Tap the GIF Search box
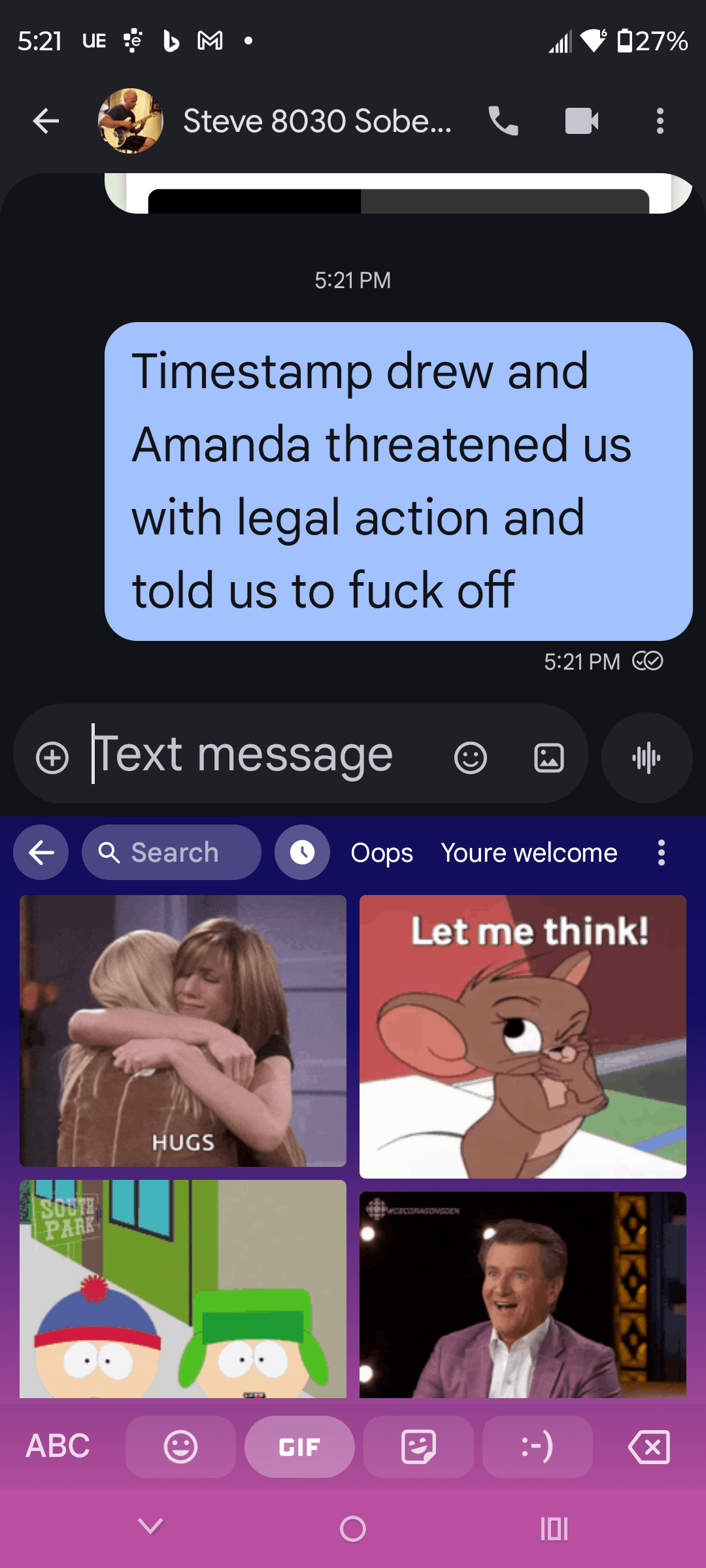The width and height of the screenshot is (706, 1568). click(x=171, y=853)
